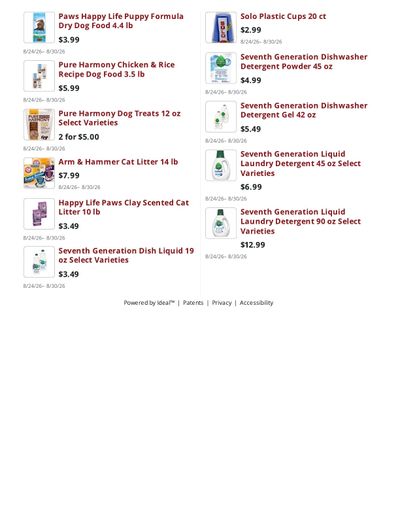Viewport: 400px width, 518px height.
Task: Open Seventh Generation Dishwasher Detergent Powder
Action: [x=304, y=62]
